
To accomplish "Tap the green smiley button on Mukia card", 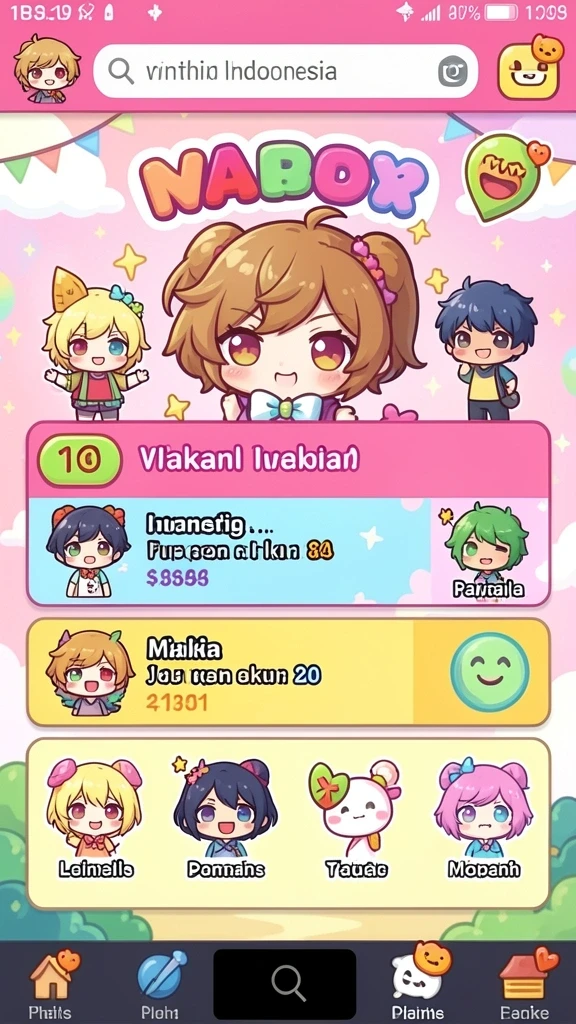I will [490, 672].
